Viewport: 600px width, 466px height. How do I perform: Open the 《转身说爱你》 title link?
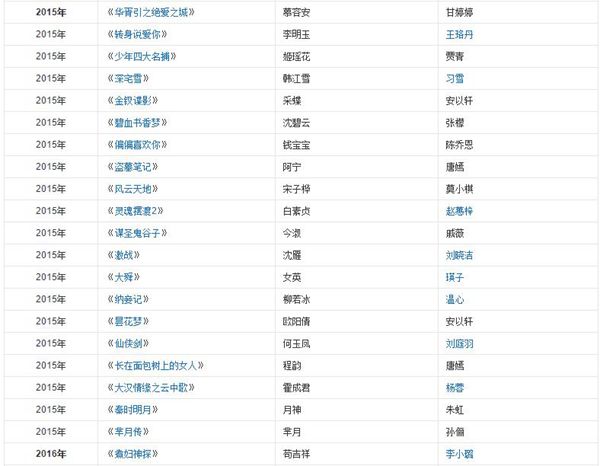(137, 34)
